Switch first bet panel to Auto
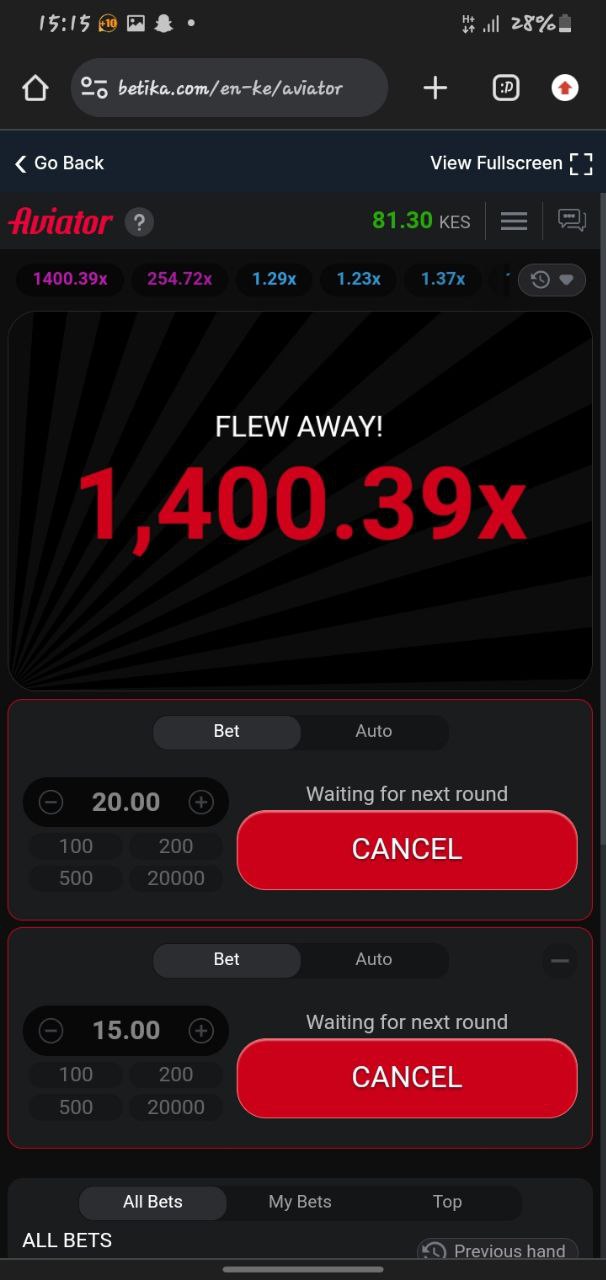This screenshot has width=606, height=1280. tap(374, 731)
